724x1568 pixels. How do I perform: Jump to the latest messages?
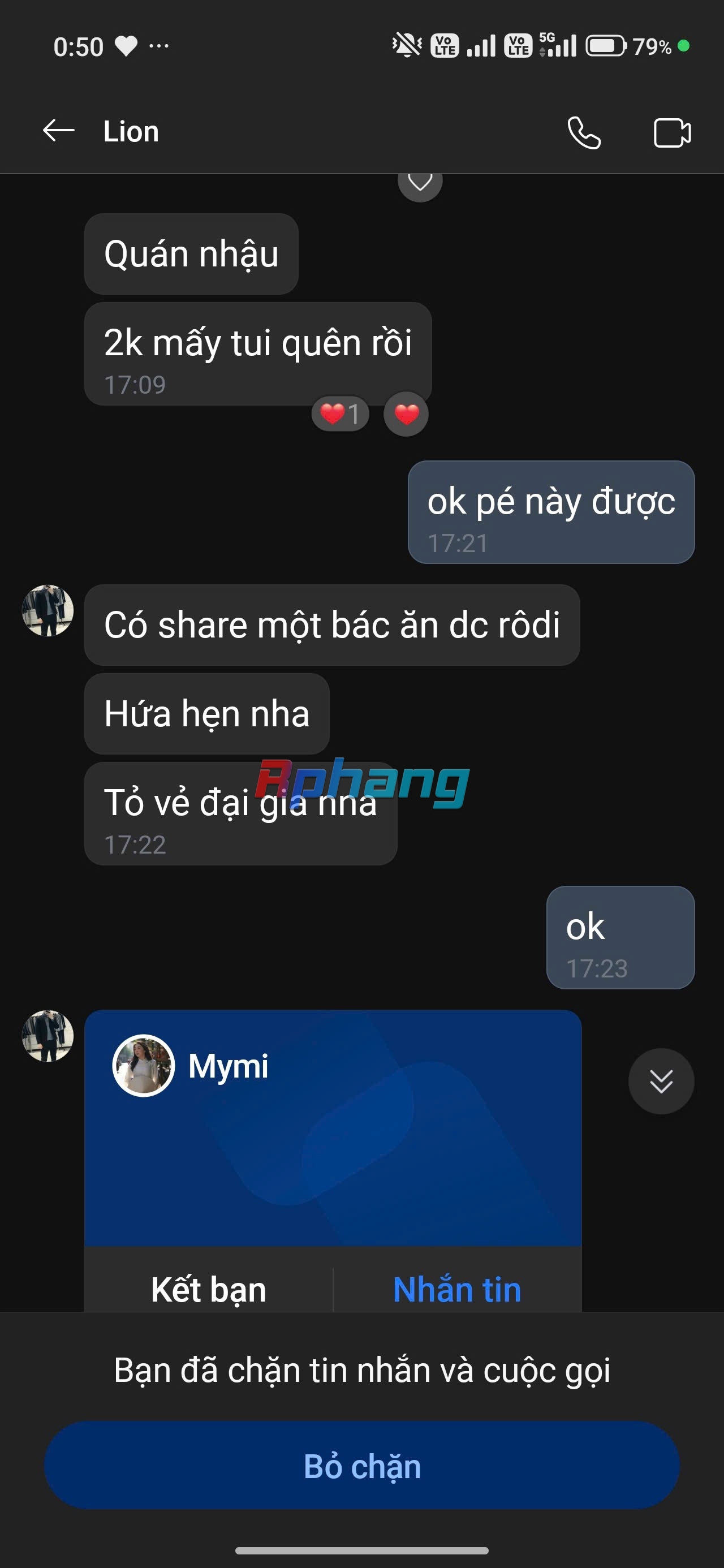[661, 1081]
